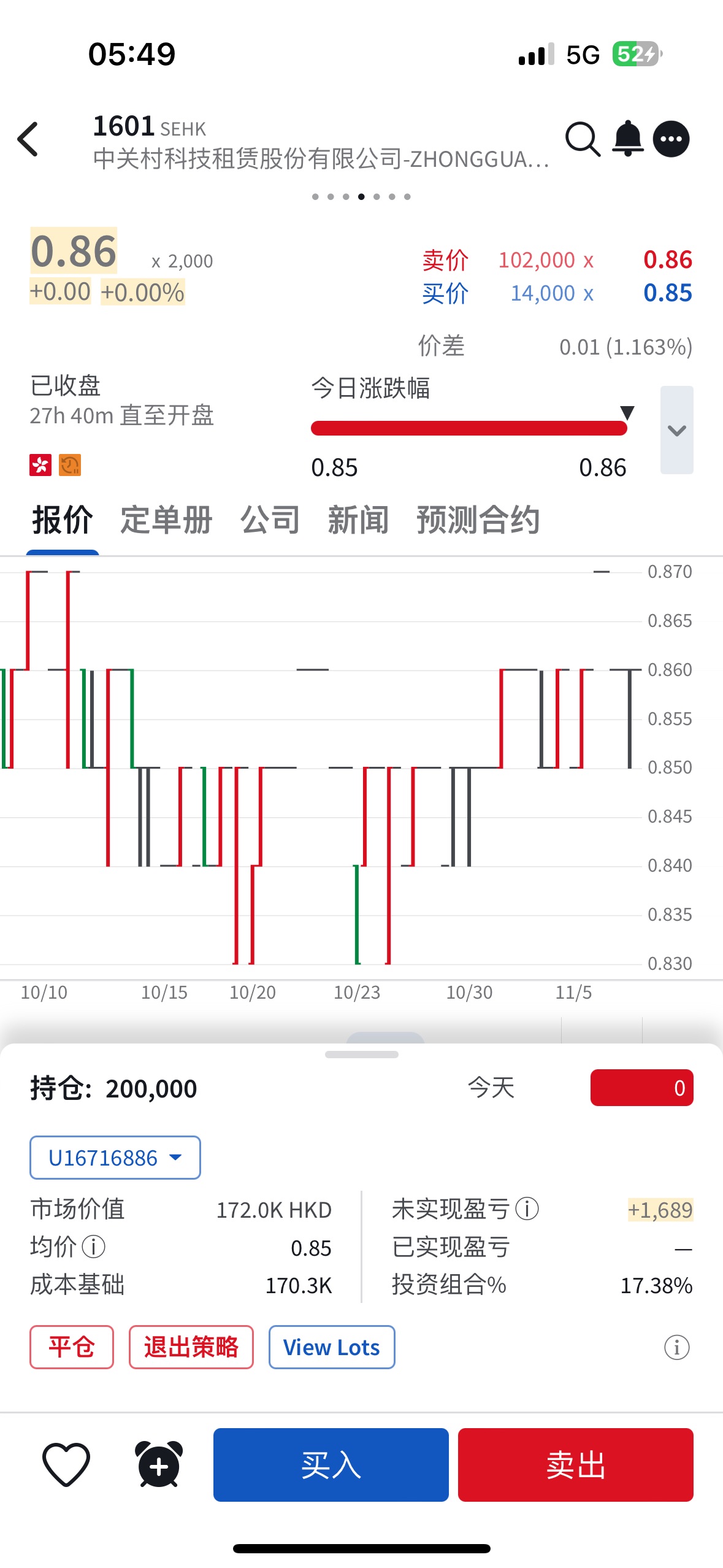Tap the red 卖出 button

click(575, 1465)
